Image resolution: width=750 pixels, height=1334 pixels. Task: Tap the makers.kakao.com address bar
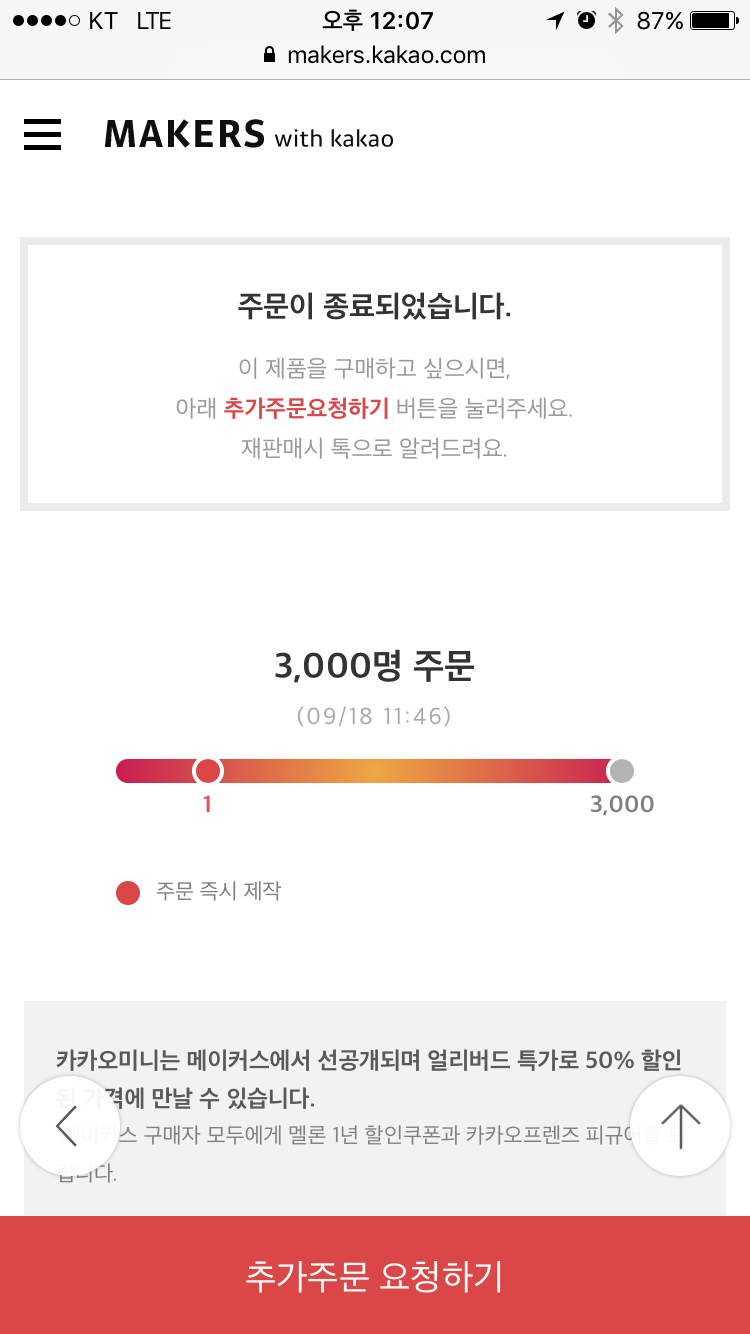(375, 56)
